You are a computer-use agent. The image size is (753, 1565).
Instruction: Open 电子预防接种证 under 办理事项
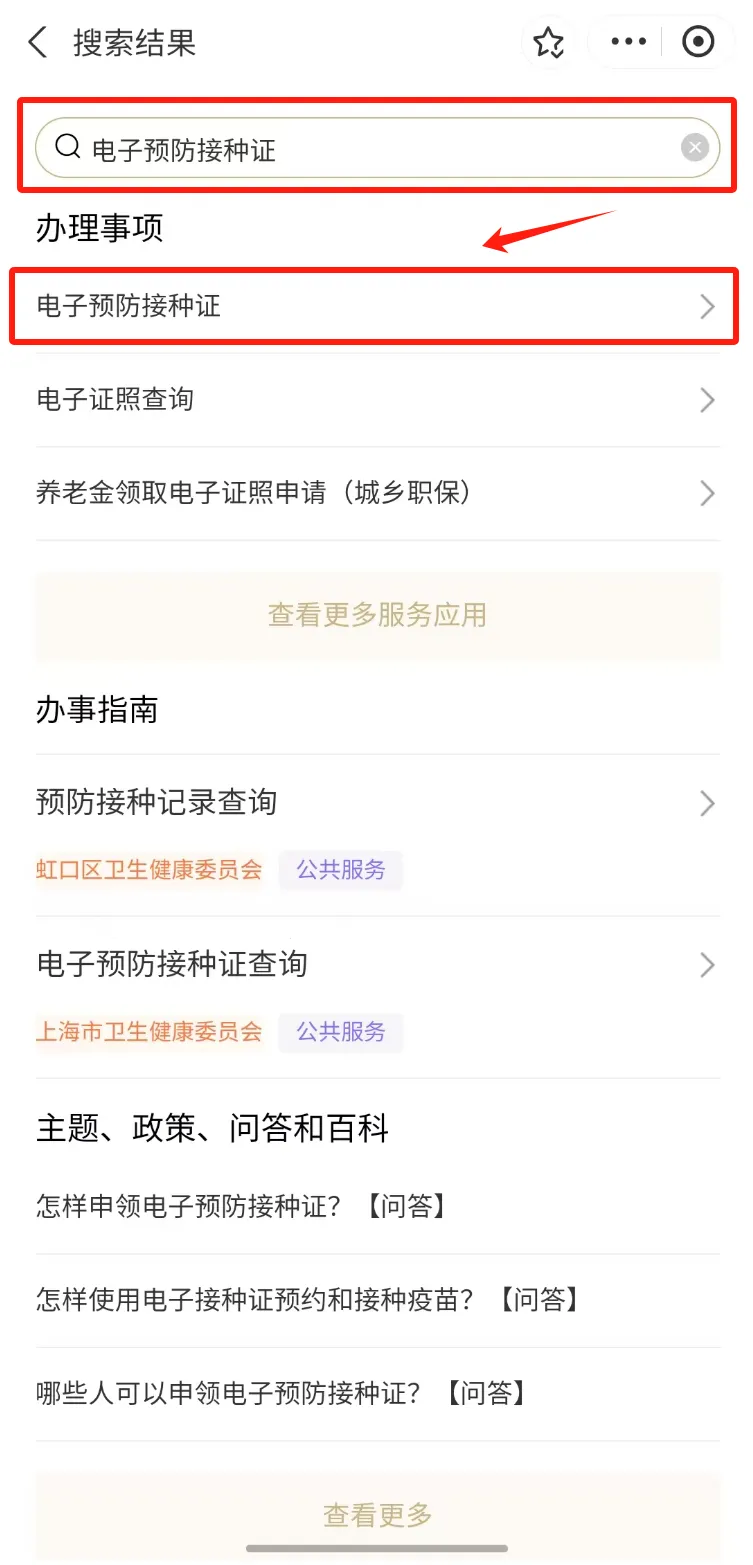(374, 306)
